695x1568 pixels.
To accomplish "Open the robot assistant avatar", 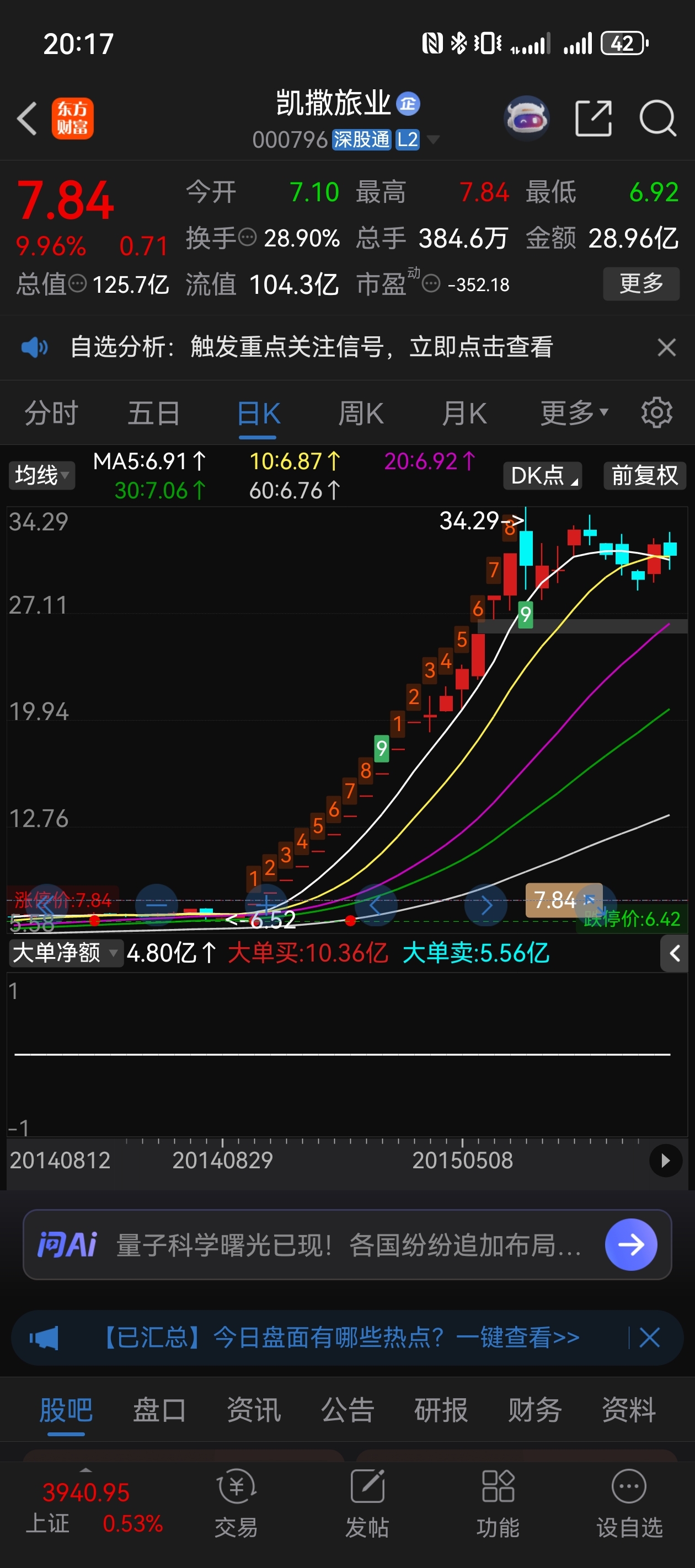I will pos(527,118).
